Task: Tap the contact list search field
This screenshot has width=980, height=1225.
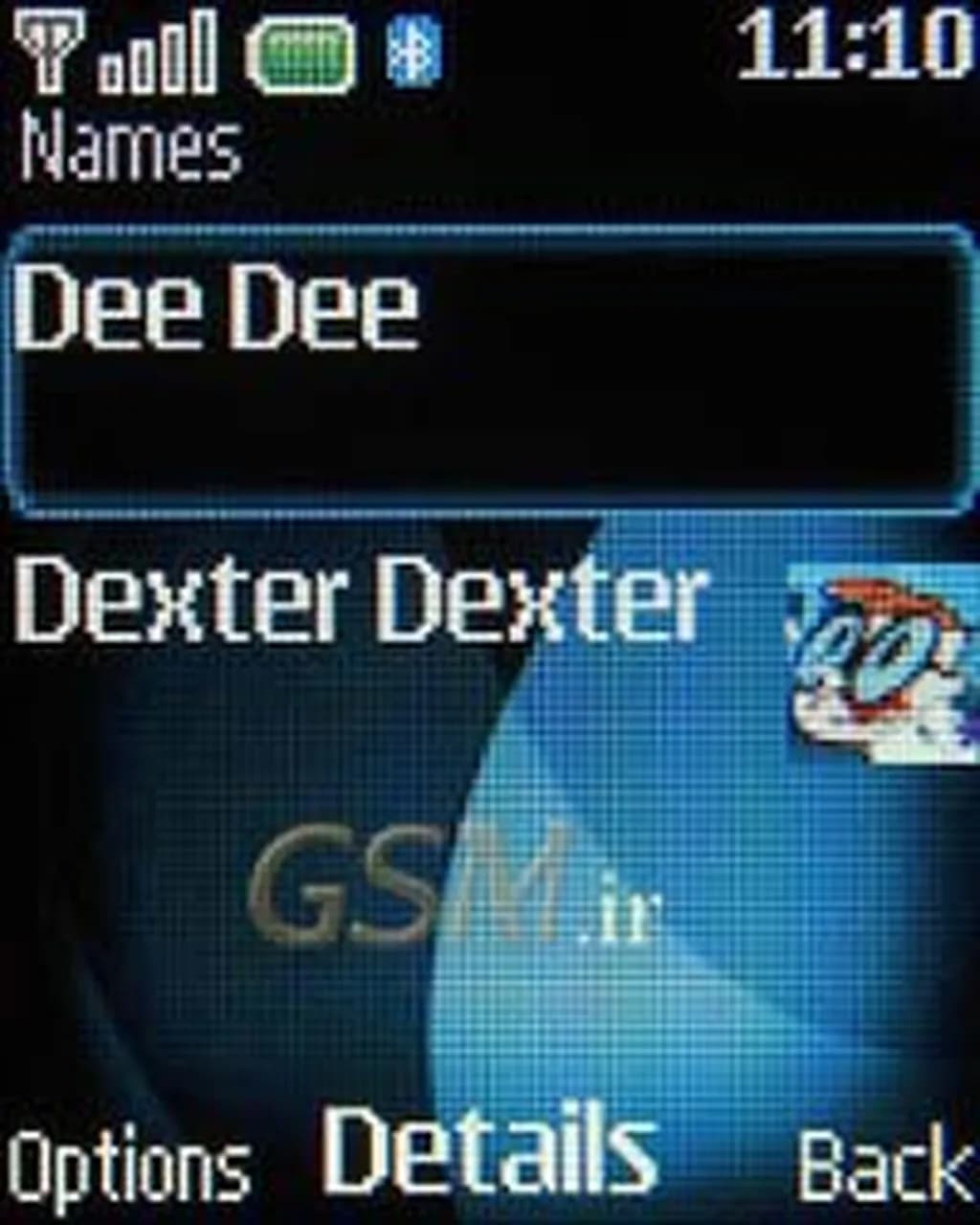Action: tap(488, 440)
